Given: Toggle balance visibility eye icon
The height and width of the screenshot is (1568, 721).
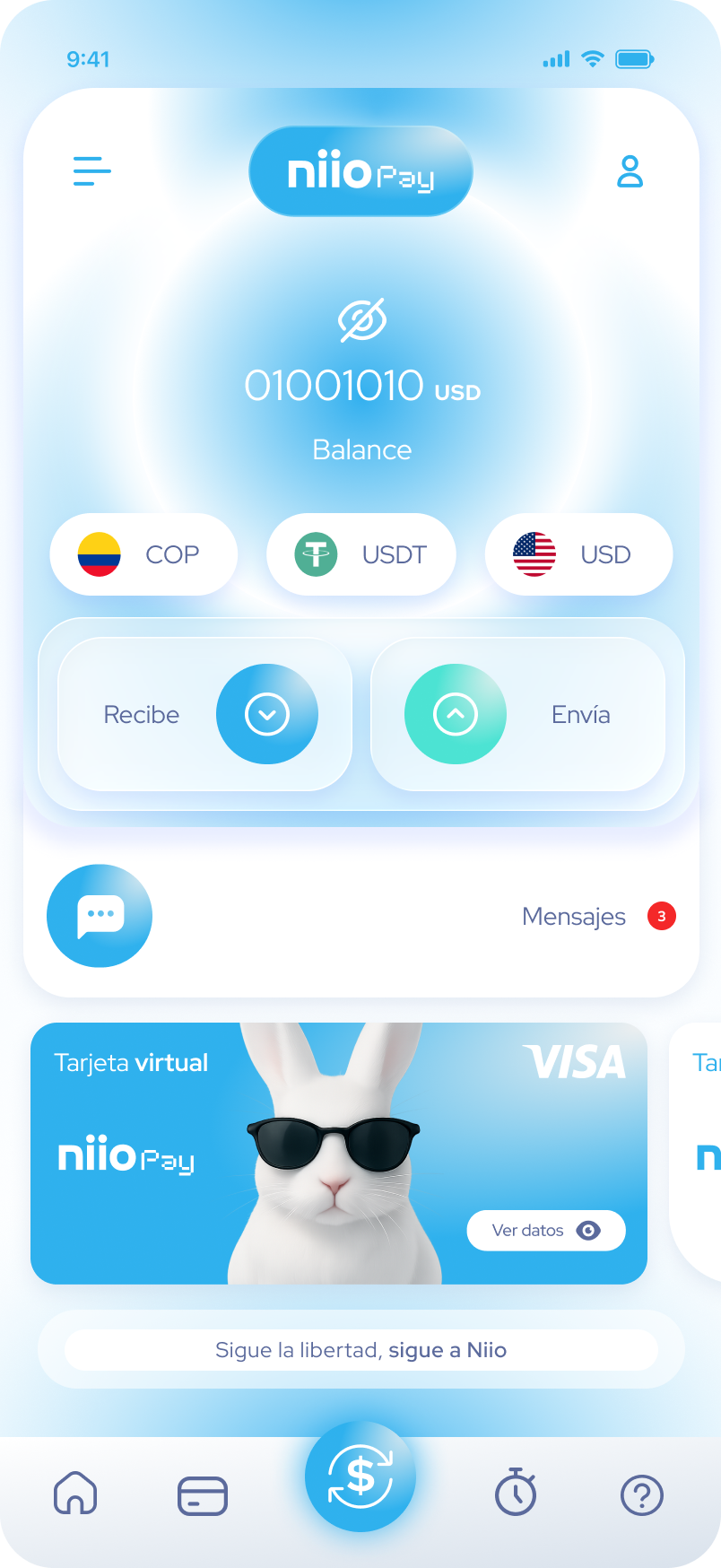Looking at the screenshot, I should (362, 320).
